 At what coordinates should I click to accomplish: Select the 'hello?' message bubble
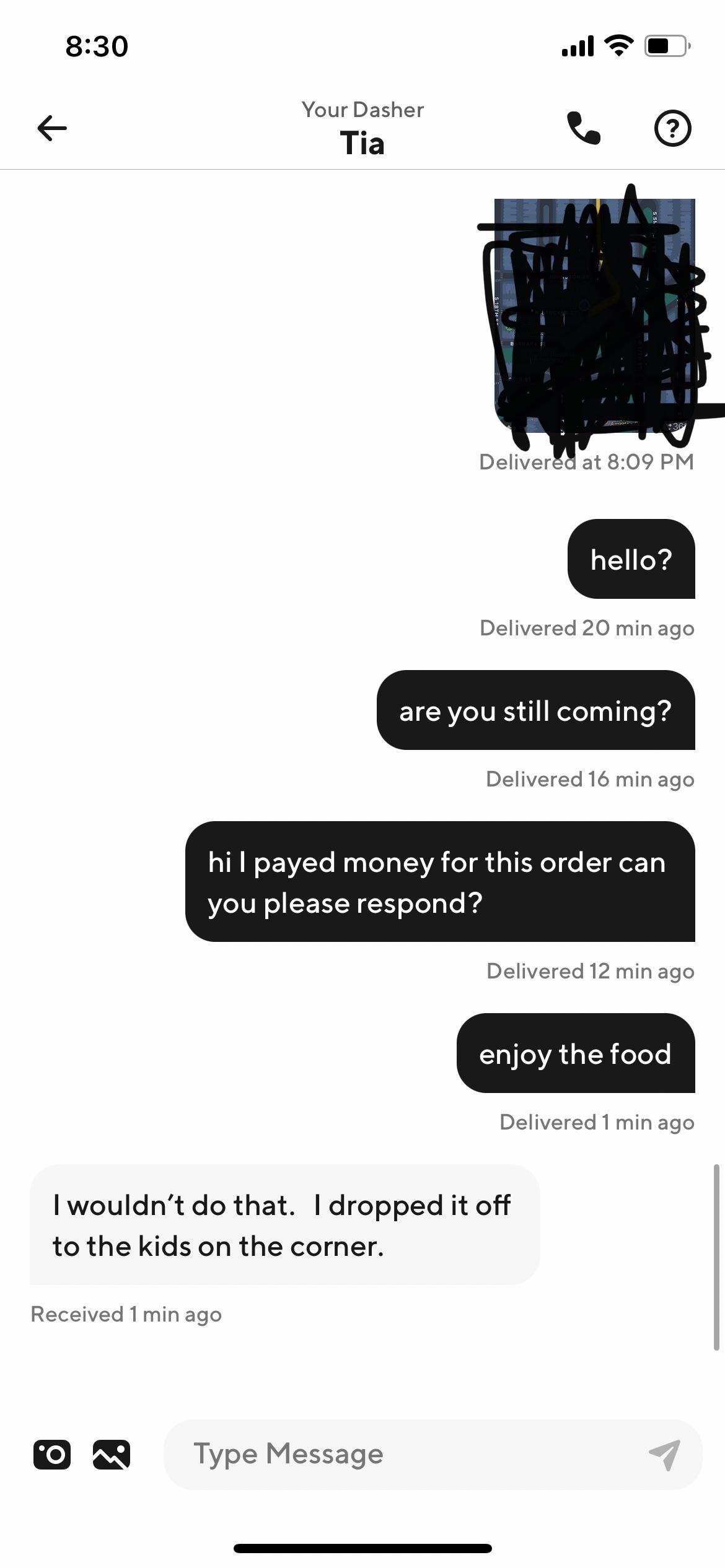631,558
